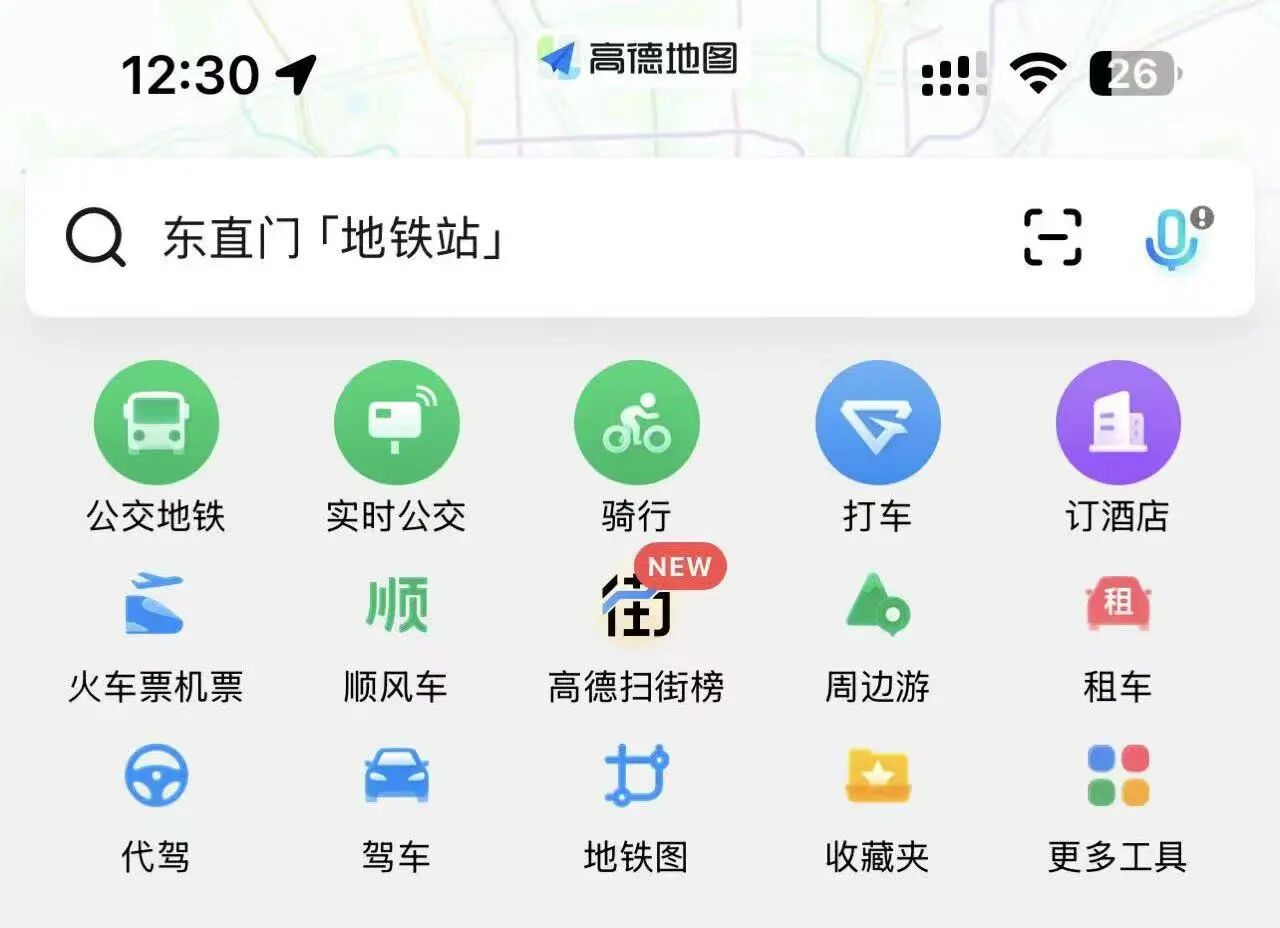Screen dimensions: 1280x928
Task: Tap the search box showing 东直门「地铁站」
Action: point(500,239)
